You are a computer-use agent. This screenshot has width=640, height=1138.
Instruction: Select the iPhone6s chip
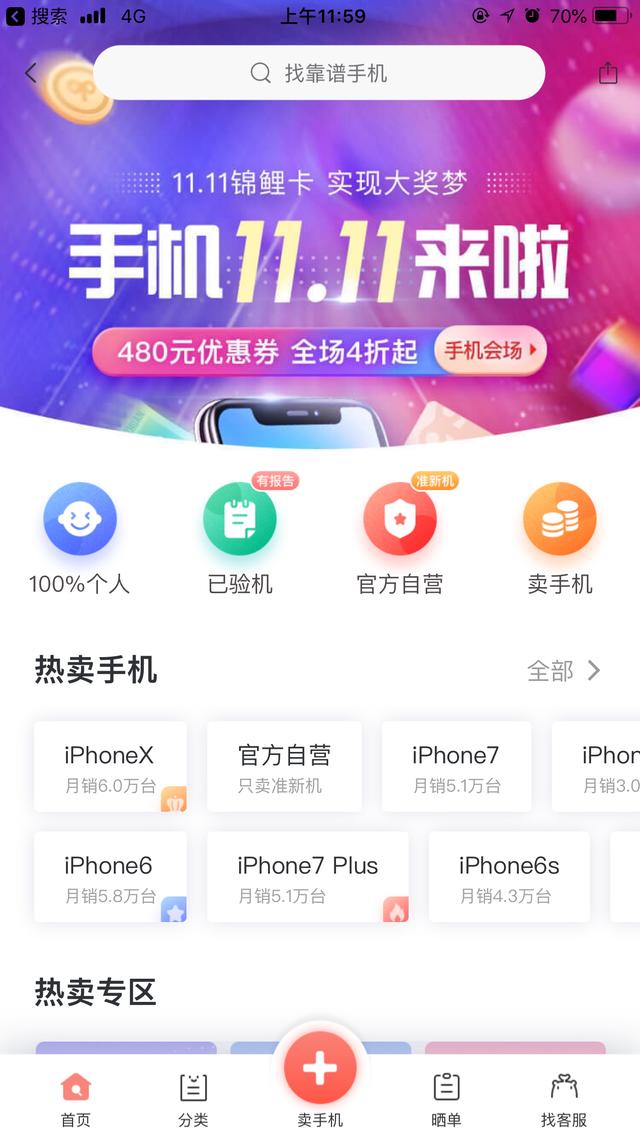click(x=508, y=877)
